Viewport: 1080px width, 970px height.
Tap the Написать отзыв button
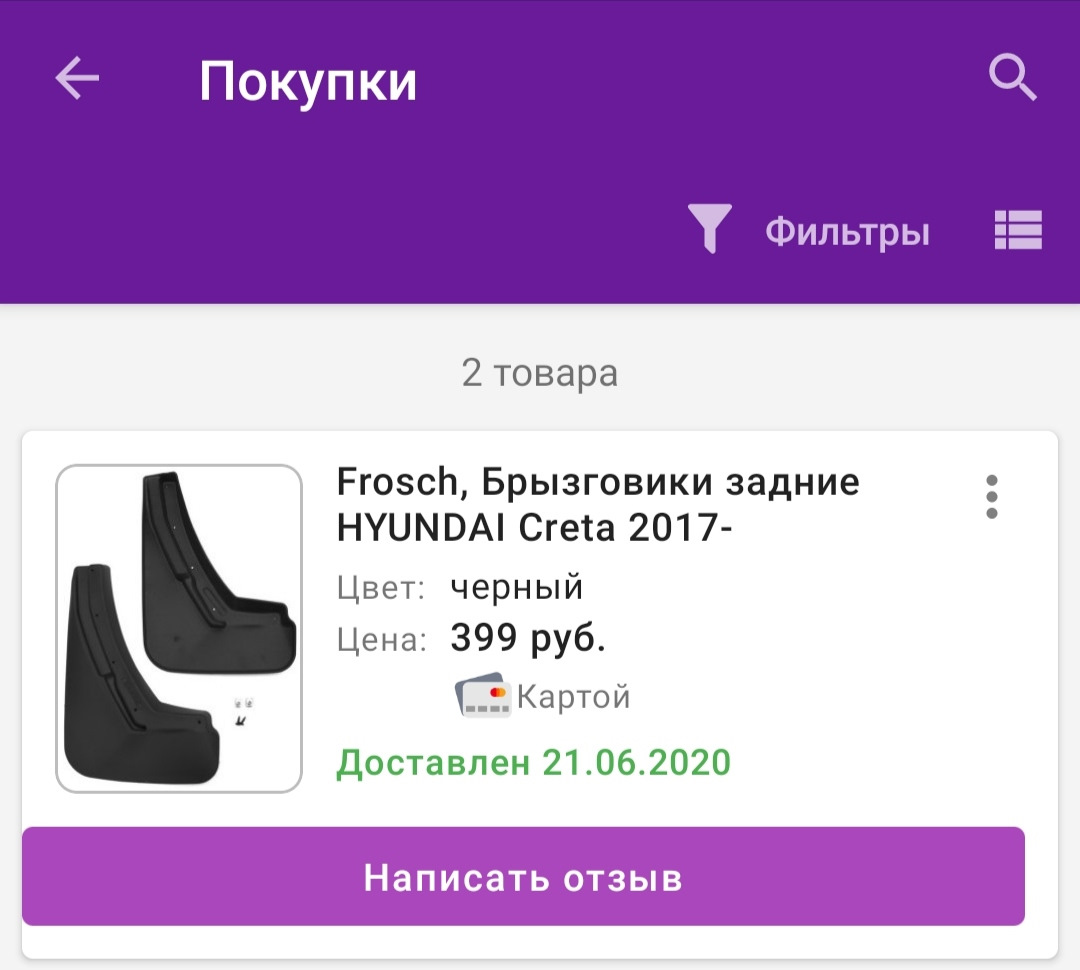pyautogui.click(x=523, y=877)
